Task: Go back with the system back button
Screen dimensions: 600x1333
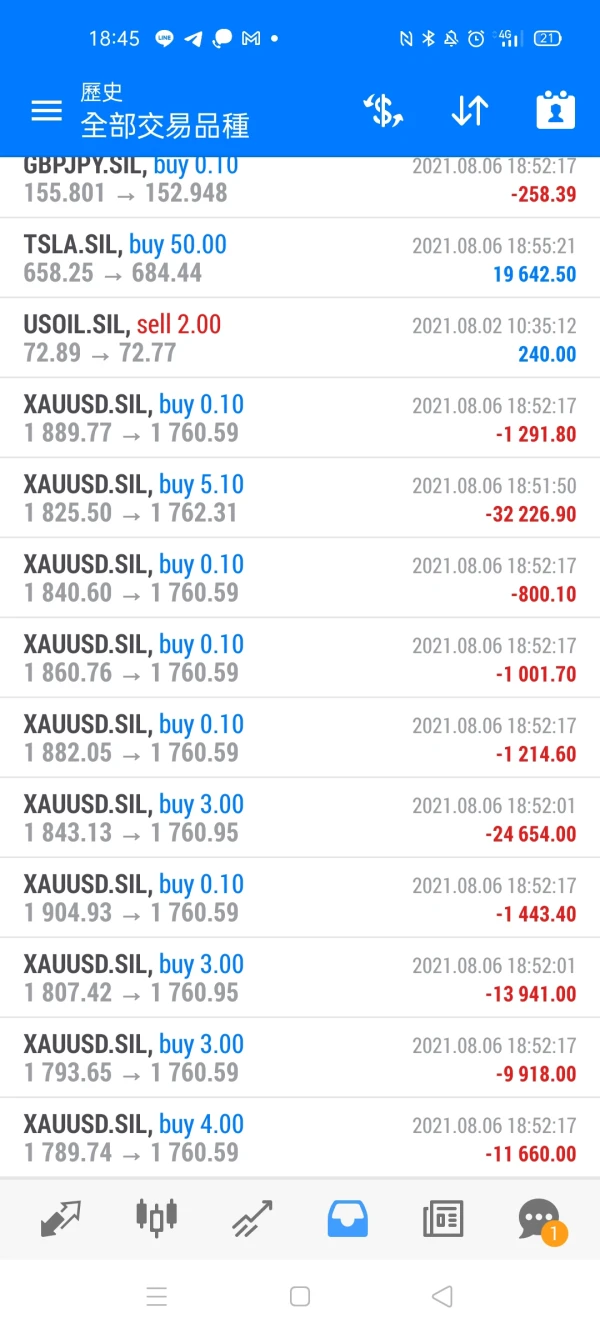Action: 442,1297
